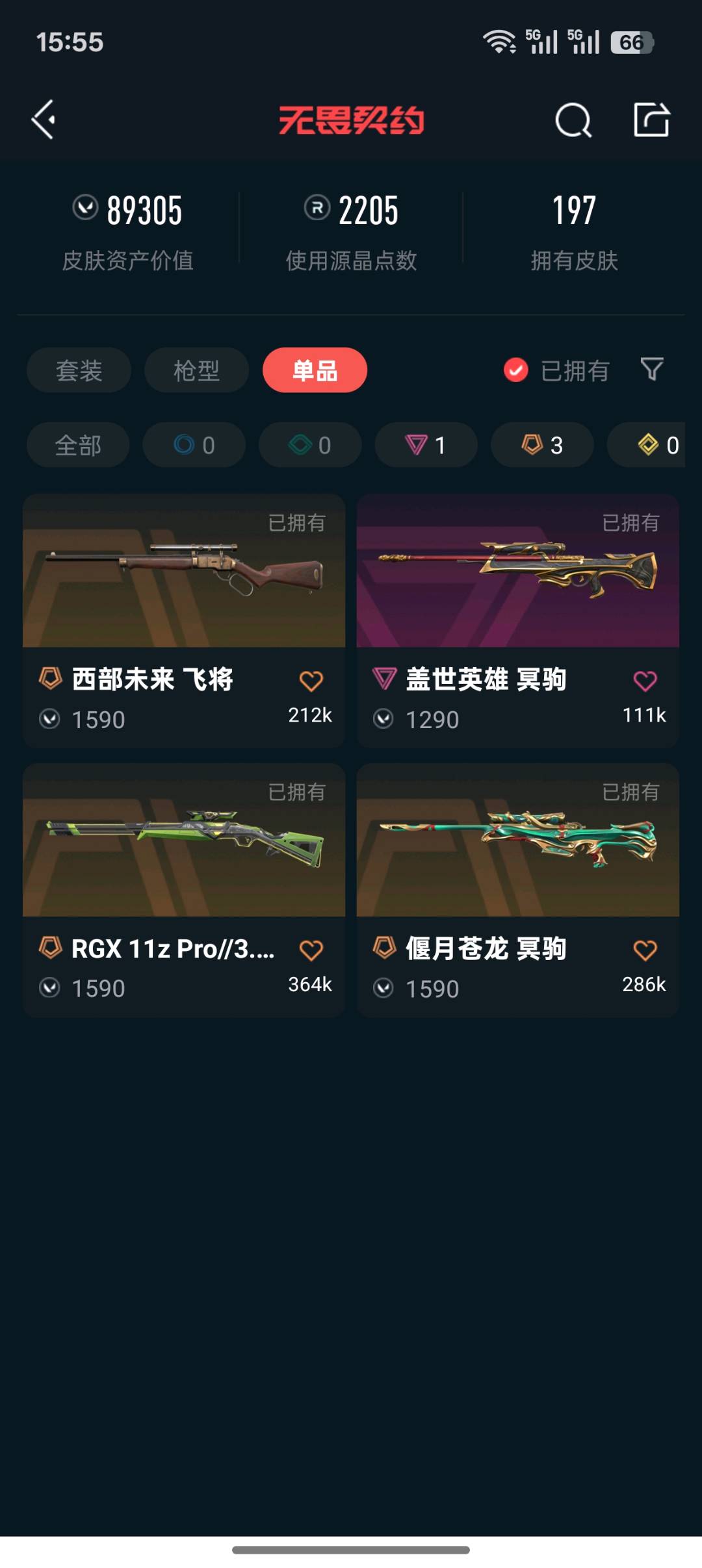Select the 全部 rarity chip
The width and height of the screenshot is (702, 1568).
click(x=78, y=445)
